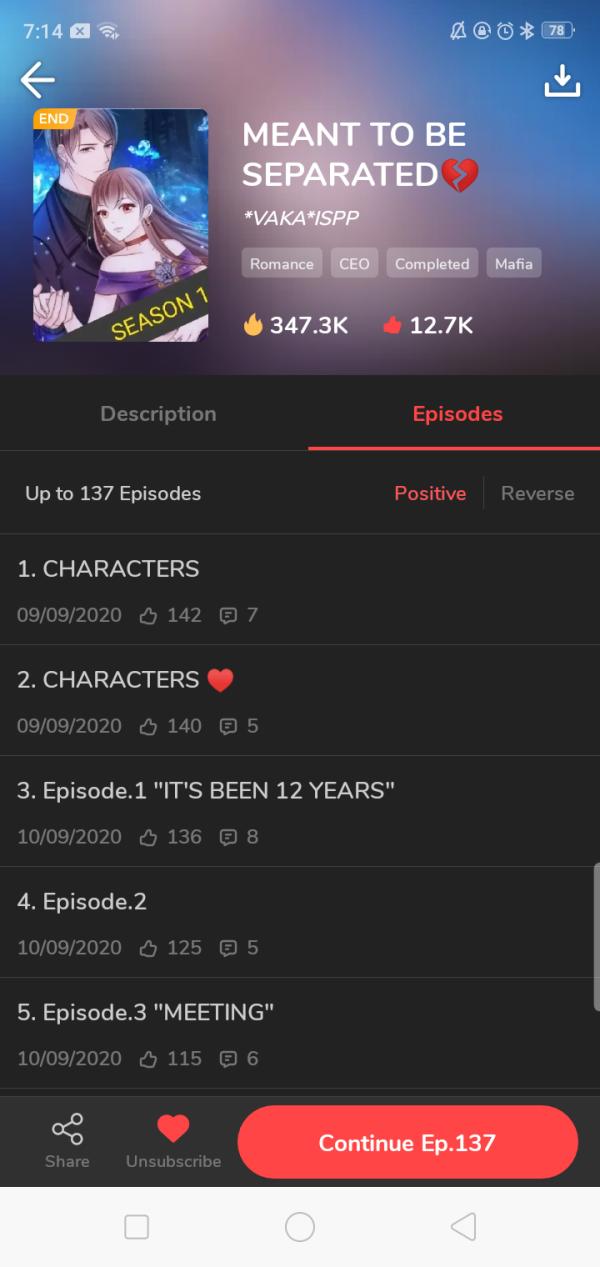This screenshot has width=600, height=1267.
Task: Open the 4. Episode.2 row
Action: (300, 922)
